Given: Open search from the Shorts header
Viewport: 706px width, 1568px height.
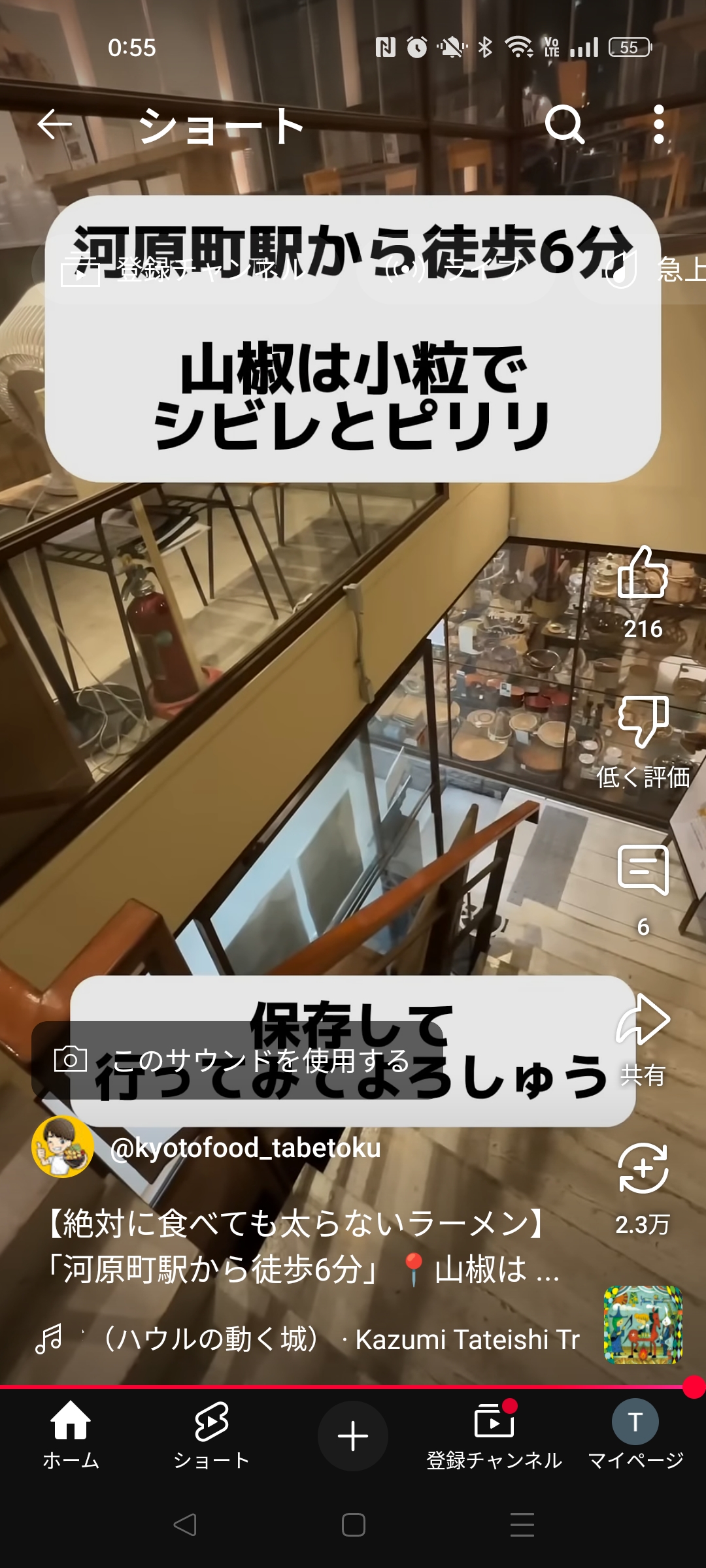Looking at the screenshot, I should [564, 124].
